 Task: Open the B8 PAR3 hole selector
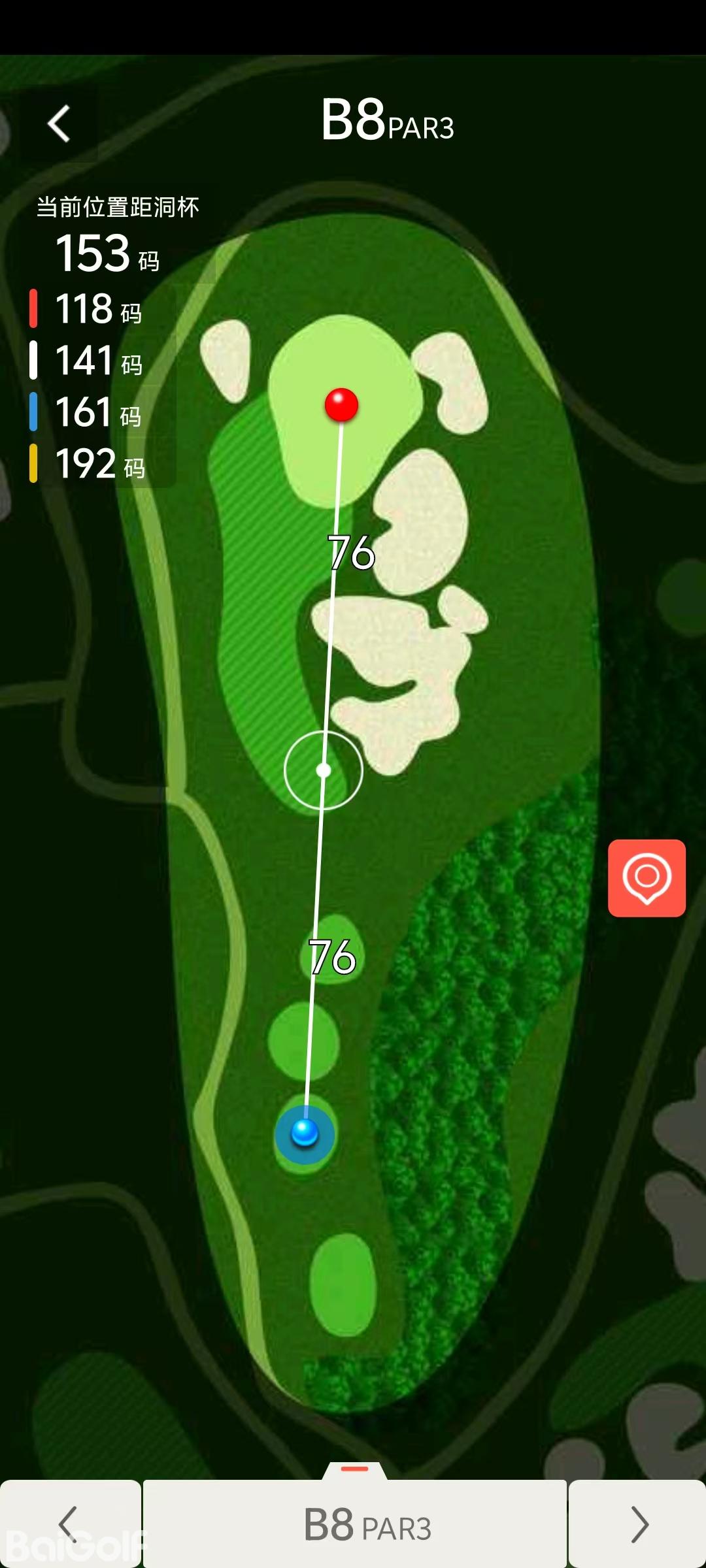pyautogui.click(x=355, y=1524)
